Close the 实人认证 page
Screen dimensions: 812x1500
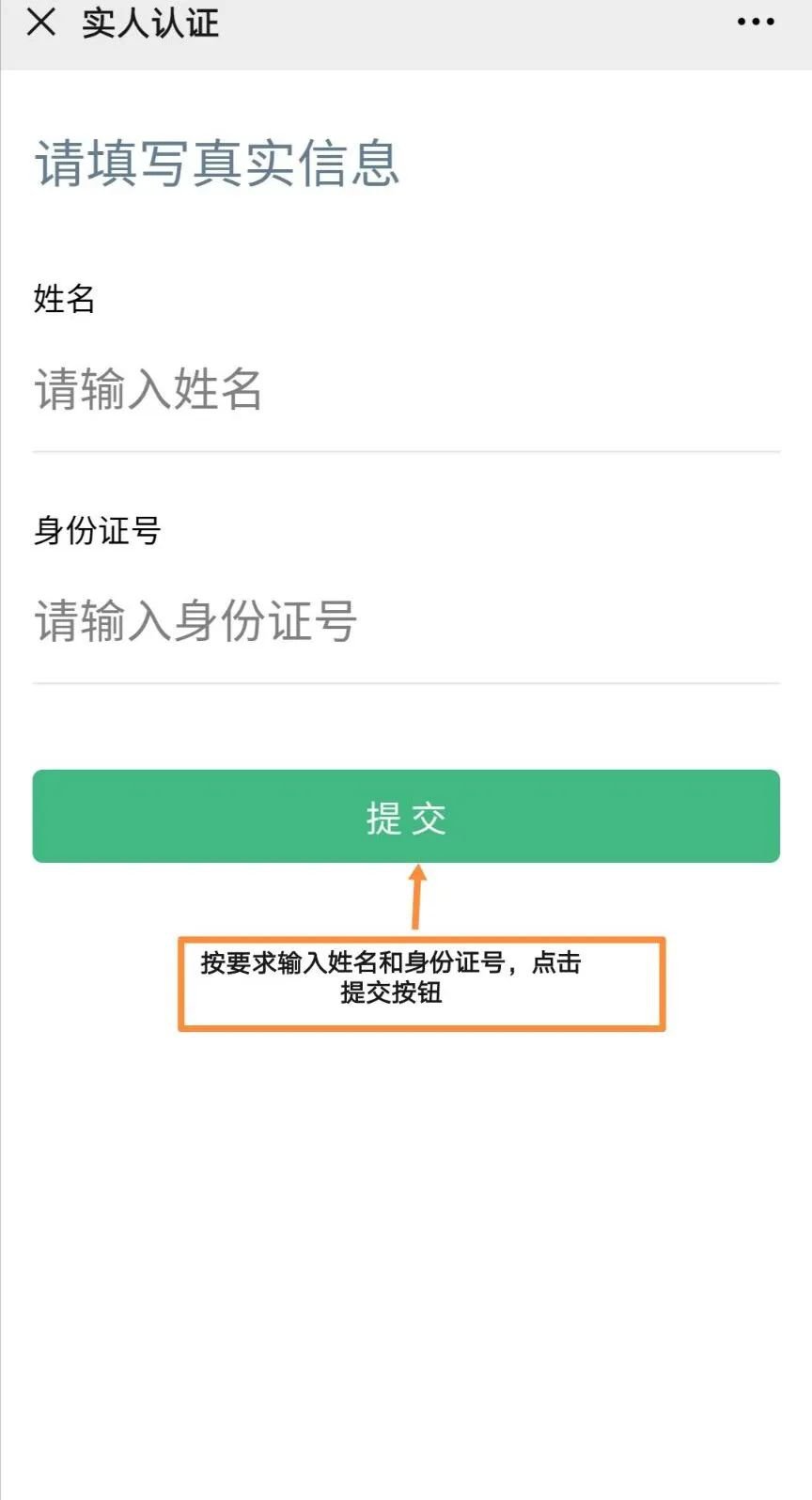[41, 23]
